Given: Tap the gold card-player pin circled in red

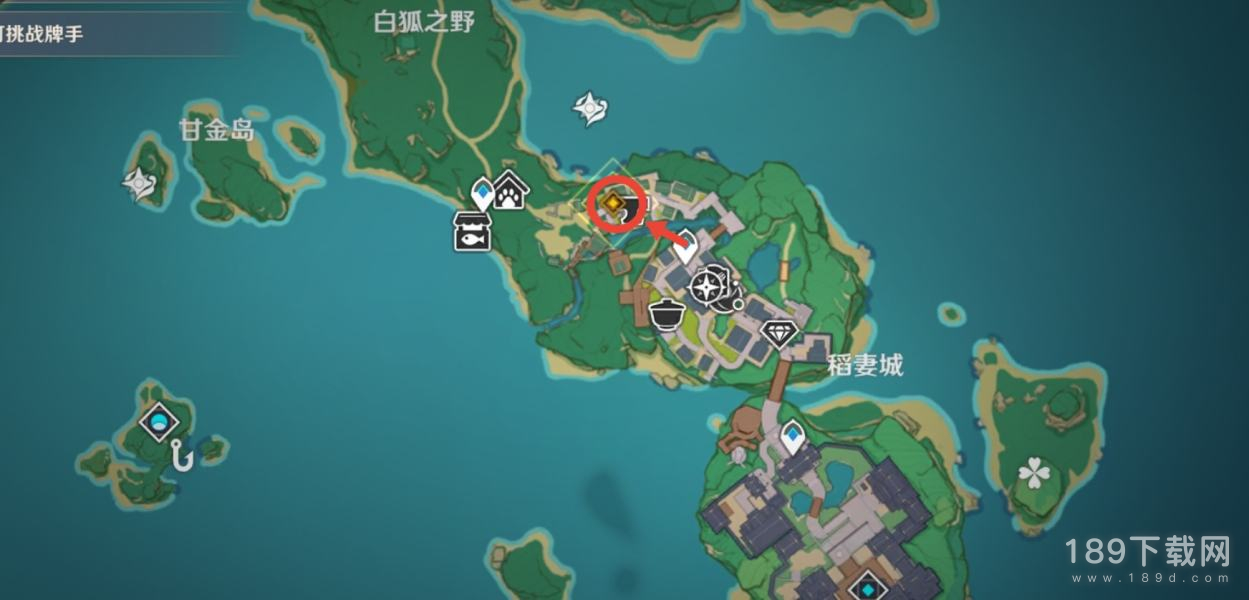Looking at the screenshot, I should [613, 204].
